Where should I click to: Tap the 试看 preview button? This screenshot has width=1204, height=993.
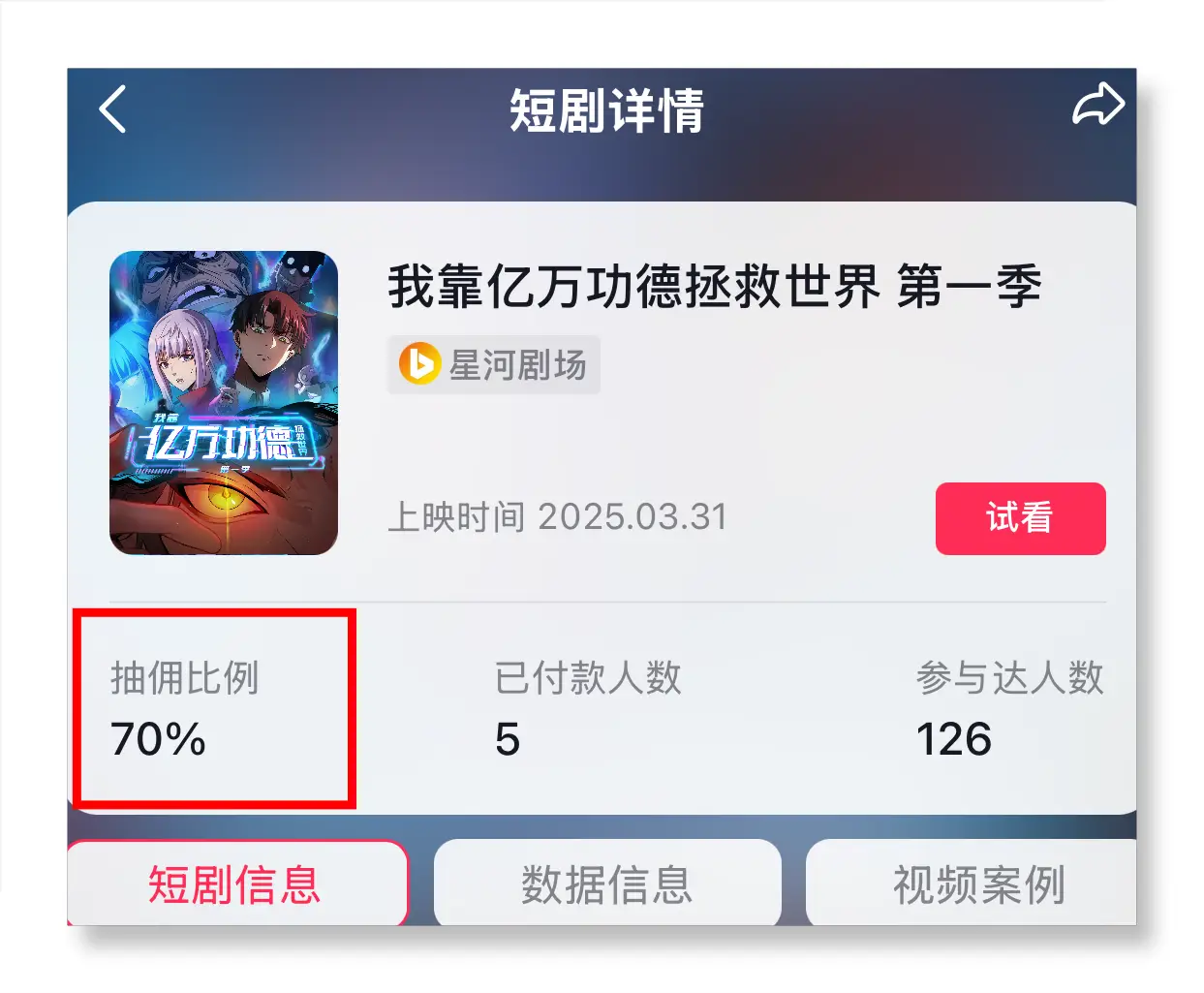coord(1020,518)
